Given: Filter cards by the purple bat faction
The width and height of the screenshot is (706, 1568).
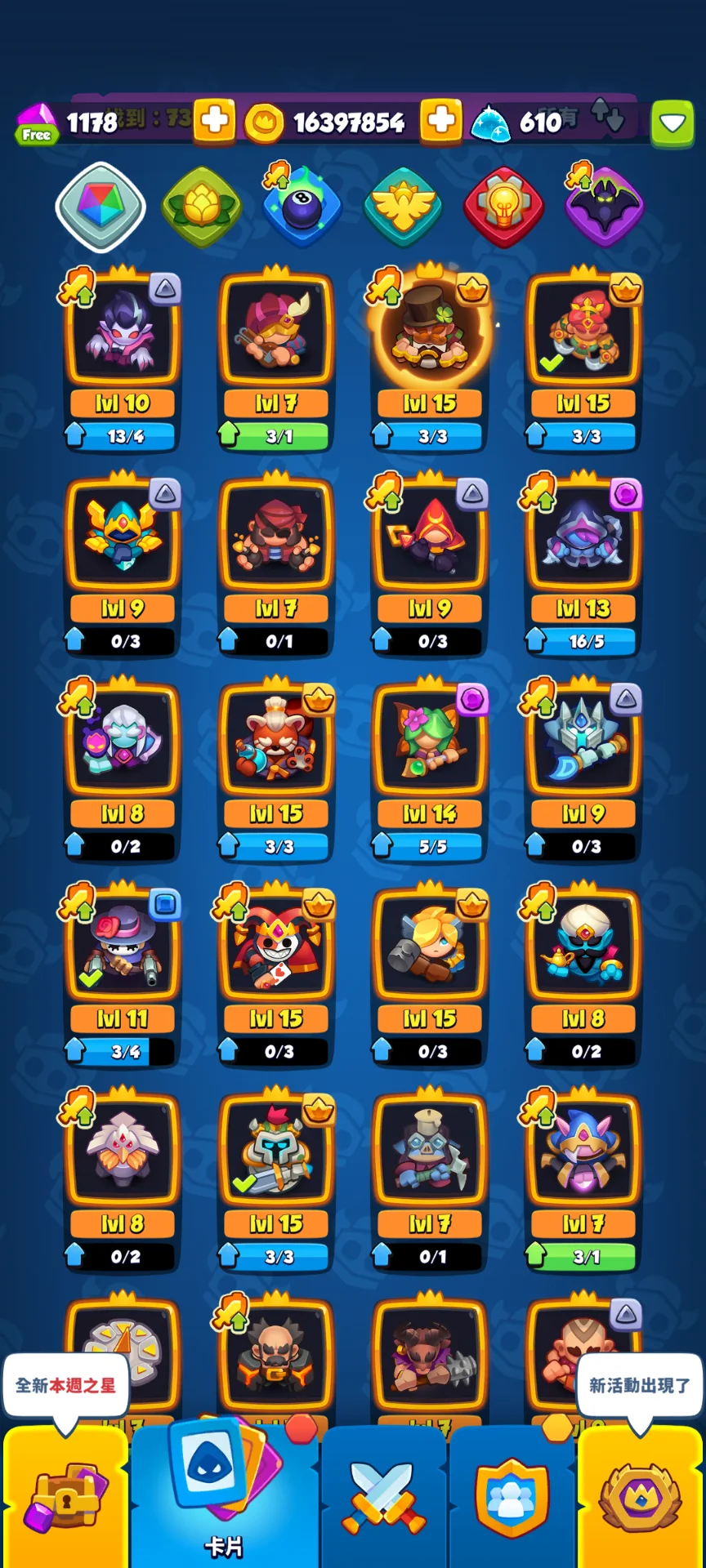Looking at the screenshot, I should [604, 206].
